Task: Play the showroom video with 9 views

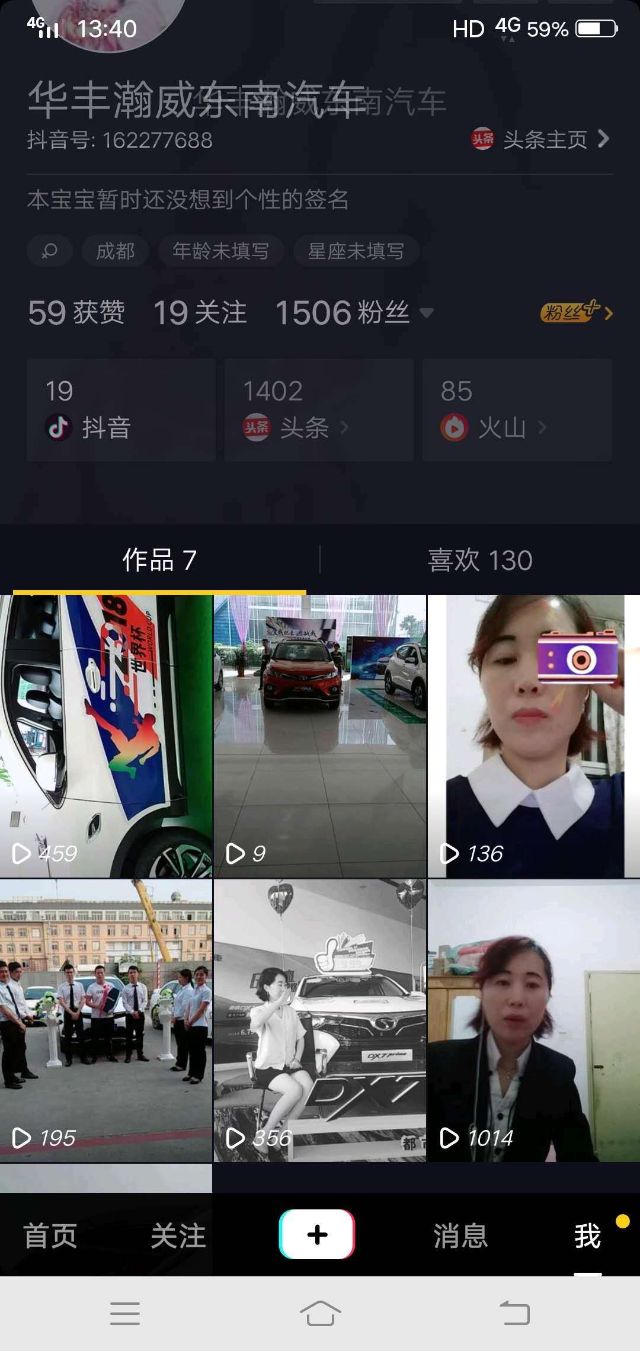Action: (320, 736)
